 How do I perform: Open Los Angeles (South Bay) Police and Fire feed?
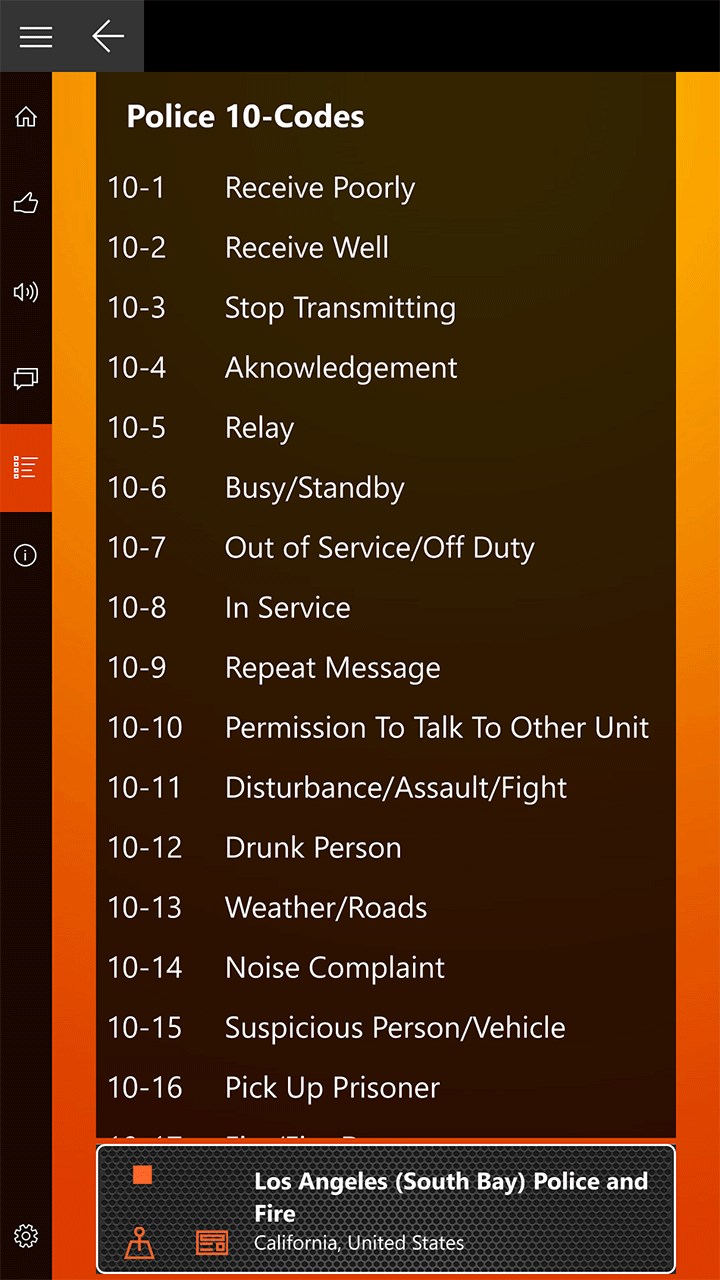click(450, 1197)
